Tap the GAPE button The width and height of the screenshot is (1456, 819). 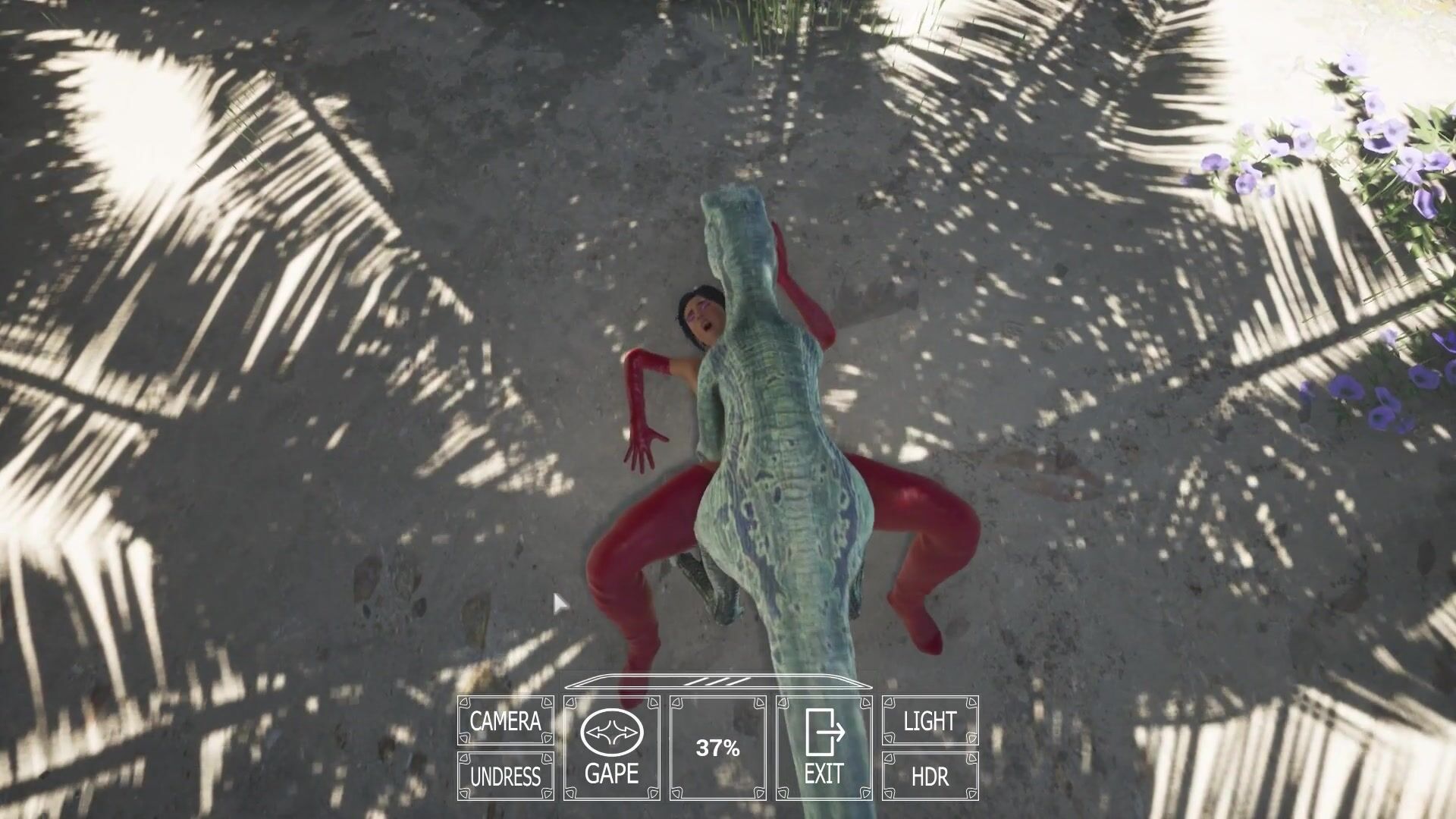coord(611,748)
